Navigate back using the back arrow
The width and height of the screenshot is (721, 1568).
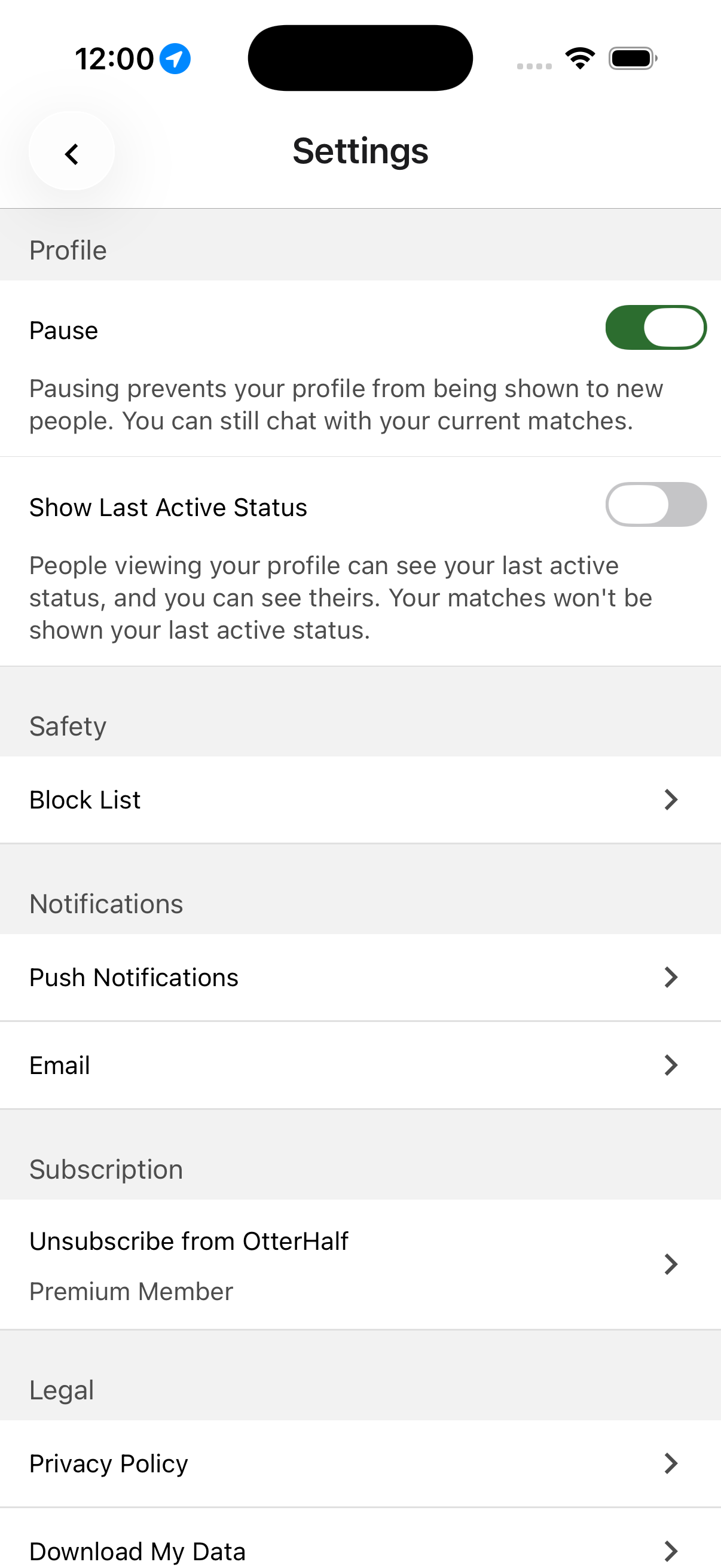pos(71,152)
